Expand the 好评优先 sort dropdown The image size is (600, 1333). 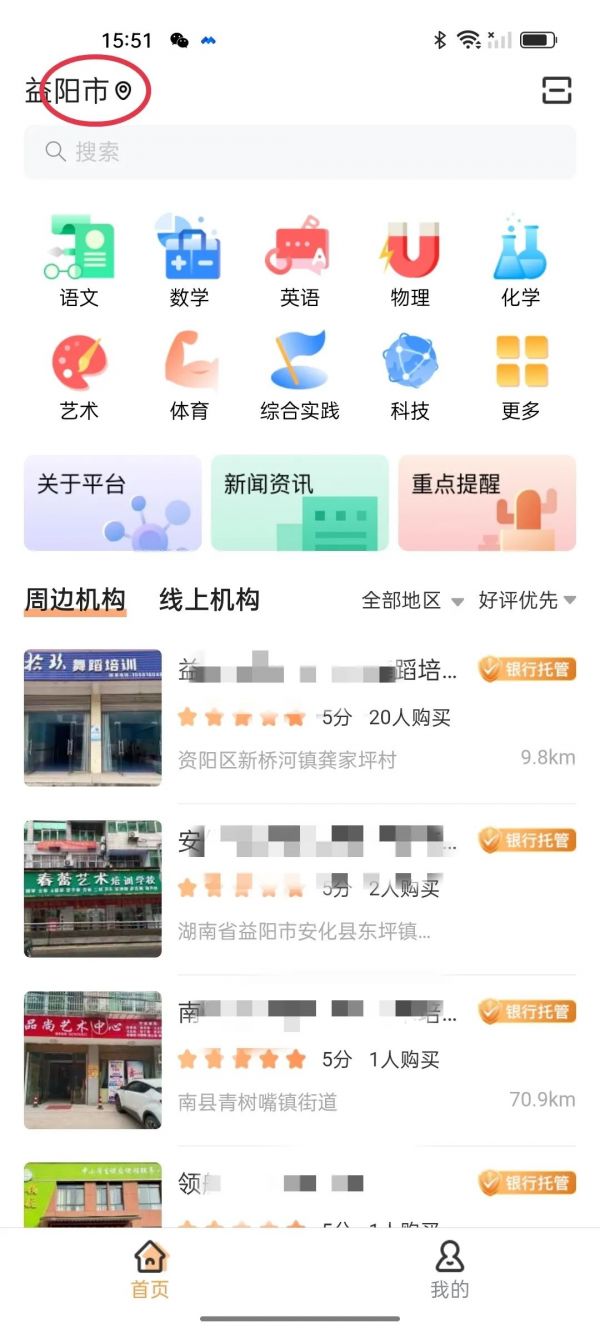point(527,601)
